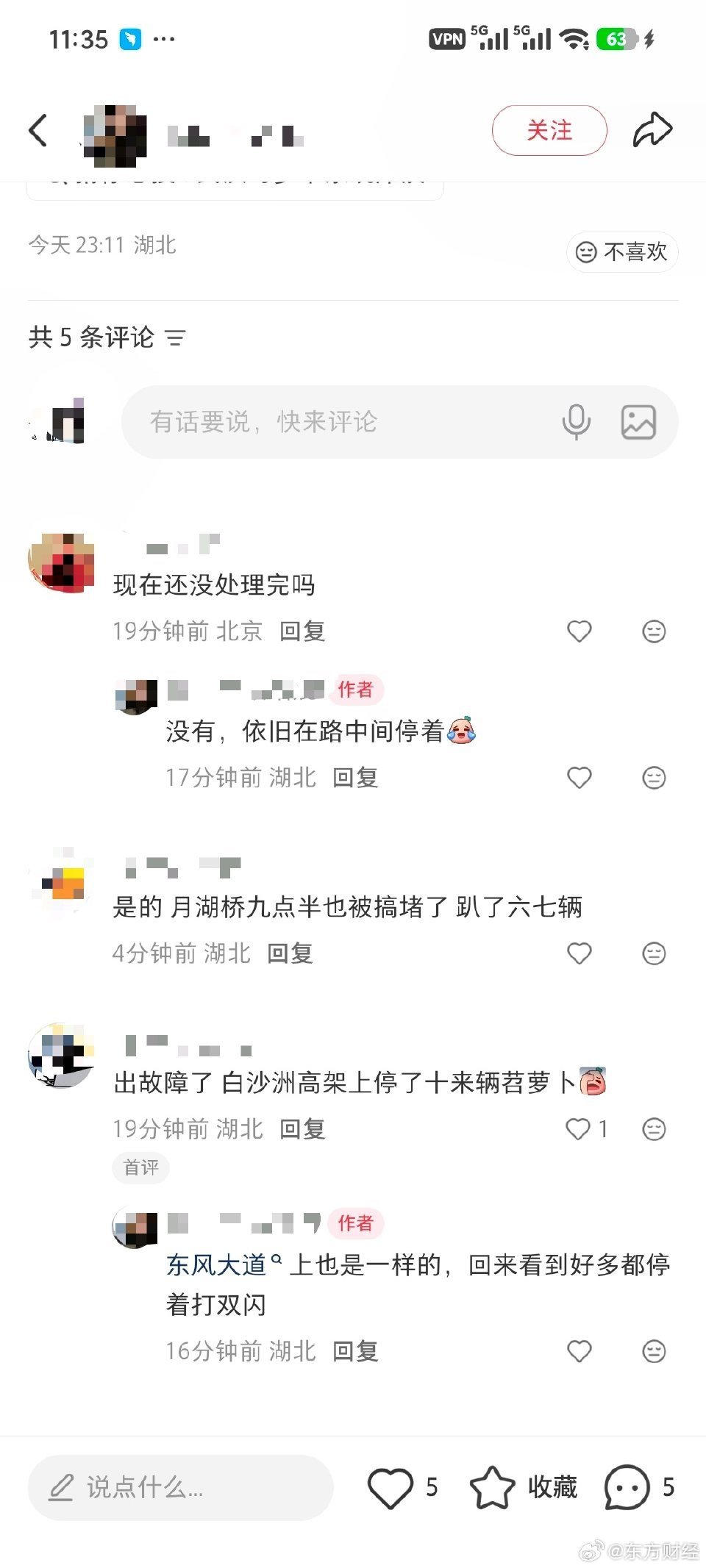706x1568 pixels.
Task: Tap 回复 to reply to 现在还没处理完吗
Action: (302, 631)
